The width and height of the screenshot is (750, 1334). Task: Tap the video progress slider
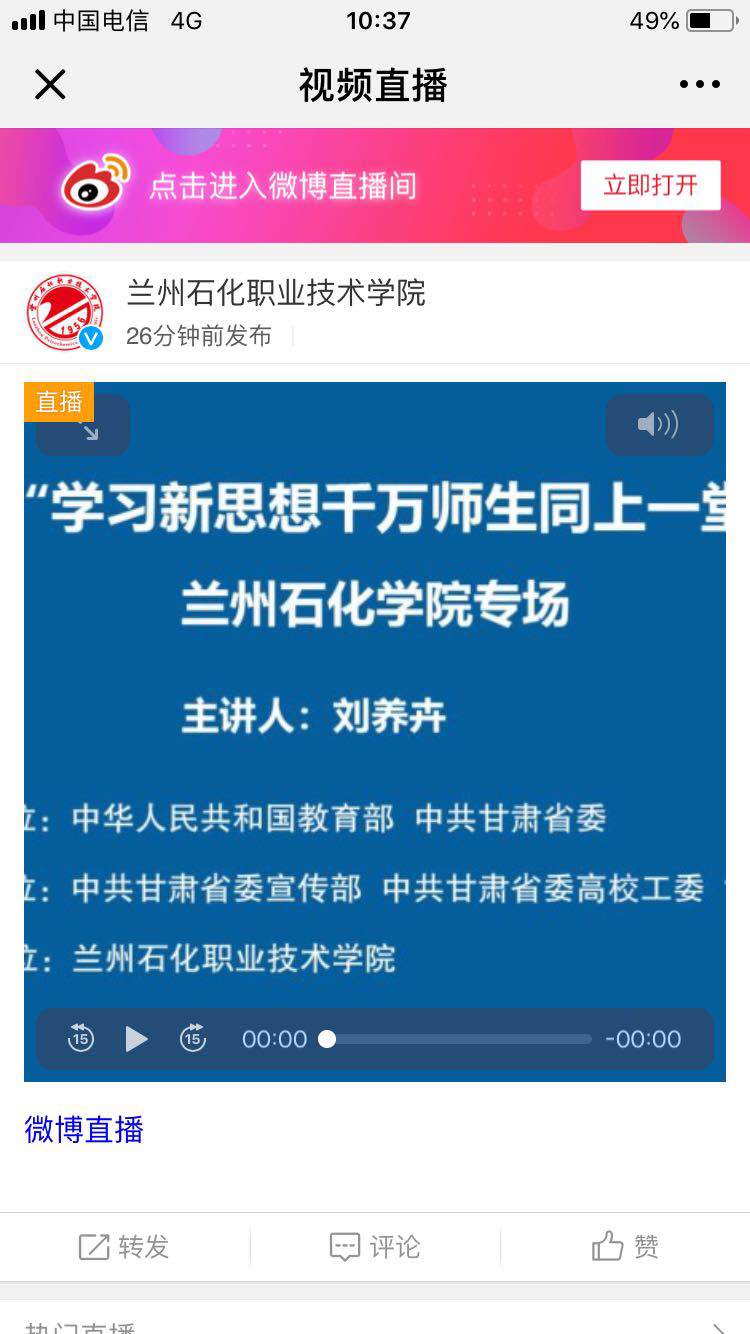pos(458,1039)
